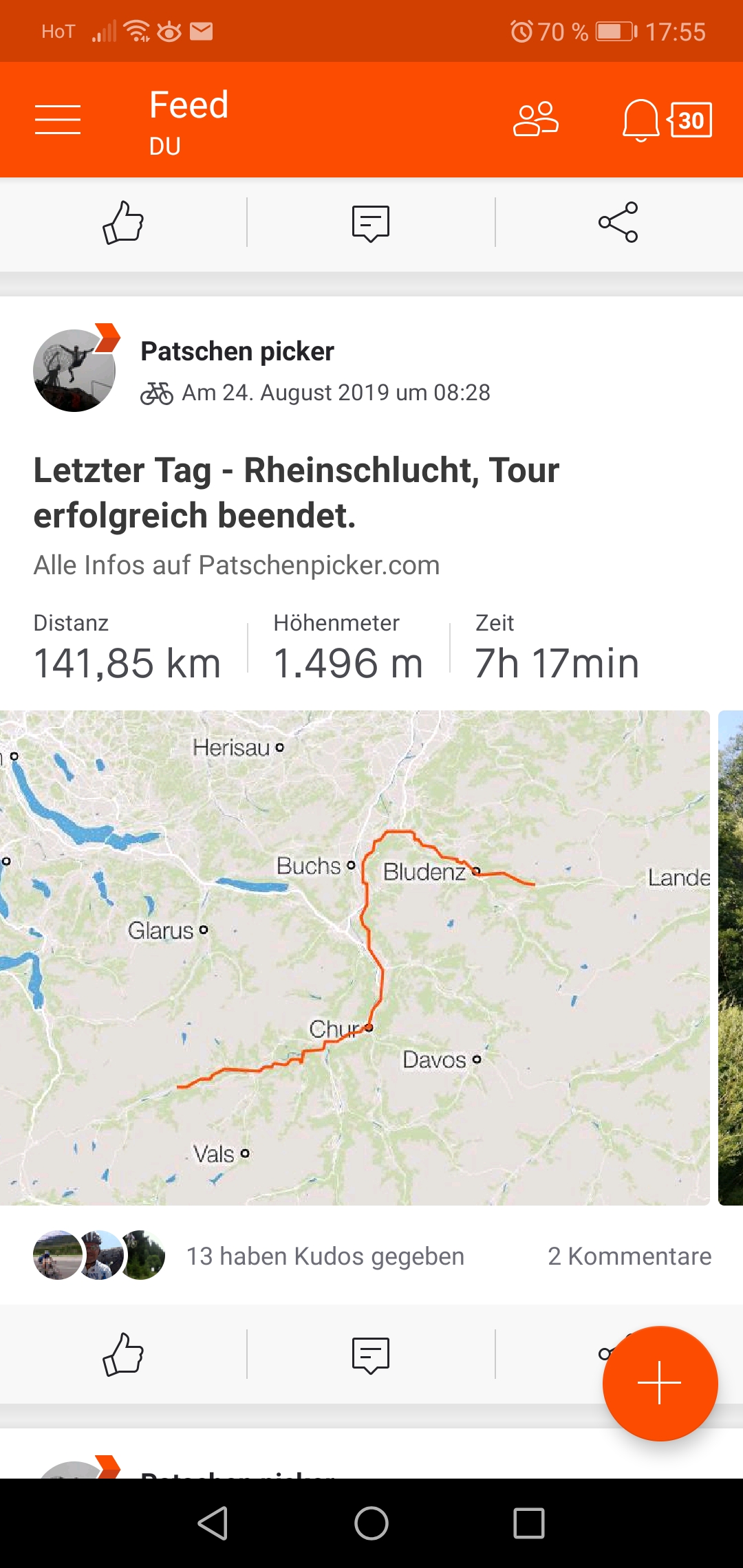Share the previous activity above
743x1568 pixels.
click(618, 222)
